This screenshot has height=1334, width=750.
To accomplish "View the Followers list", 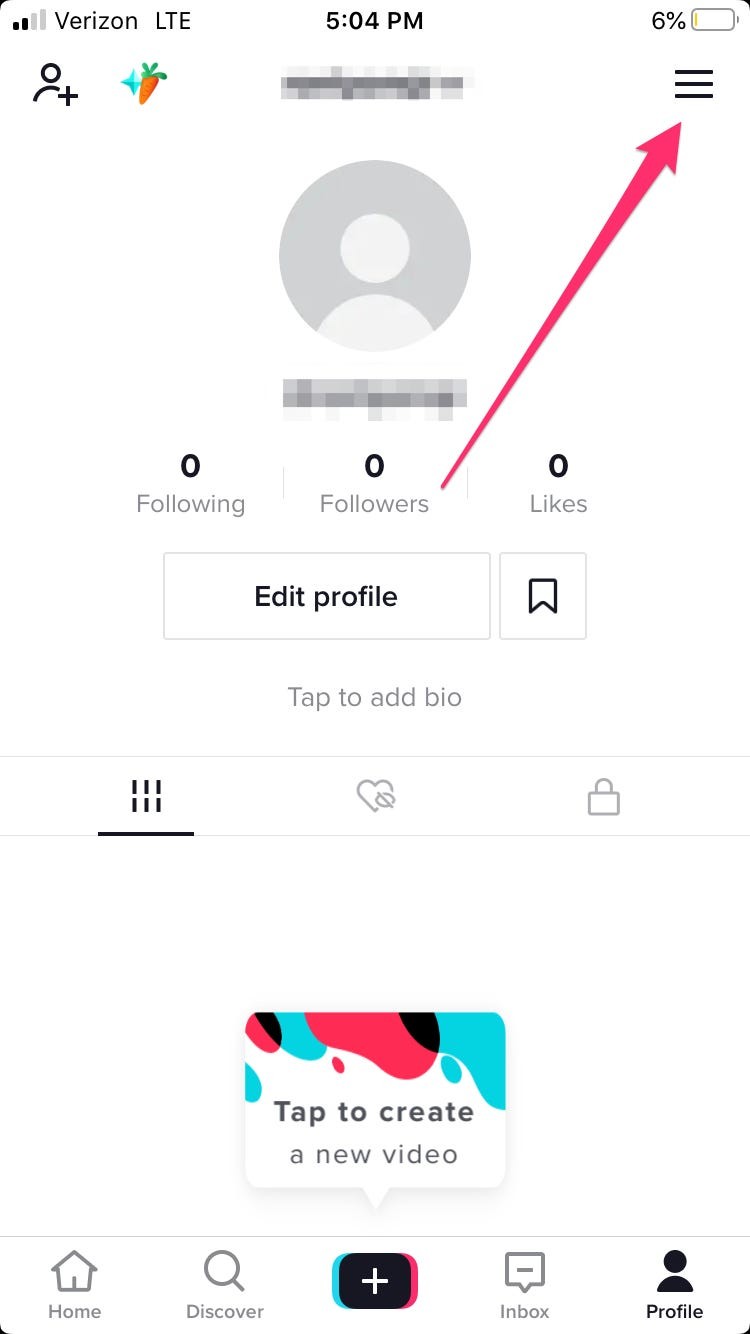I will tap(374, 483).
